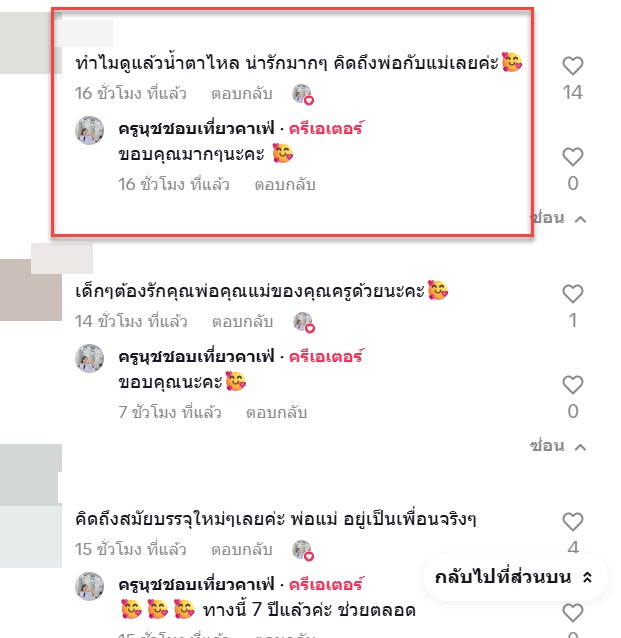This screenshot has width=621, height=638.
Task: Like the comment starting "คิดถึงสมัยบรรจุใหม่ๆ"
Action: [572, 522]
